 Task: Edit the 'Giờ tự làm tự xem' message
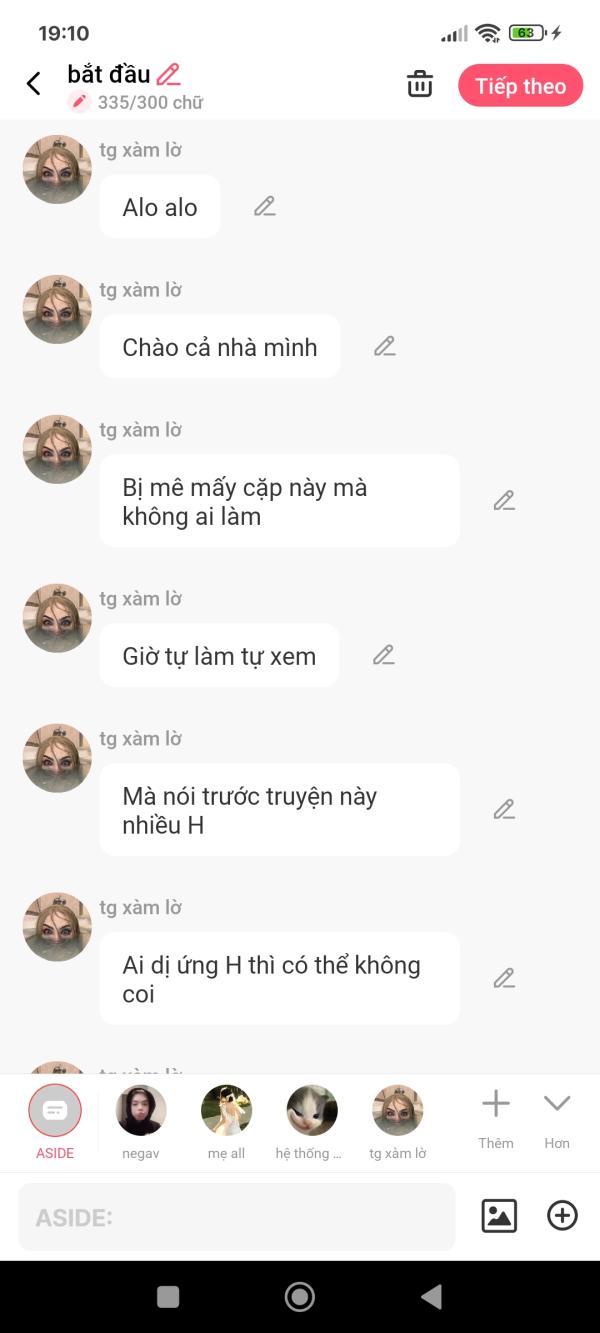click(384, 656)
